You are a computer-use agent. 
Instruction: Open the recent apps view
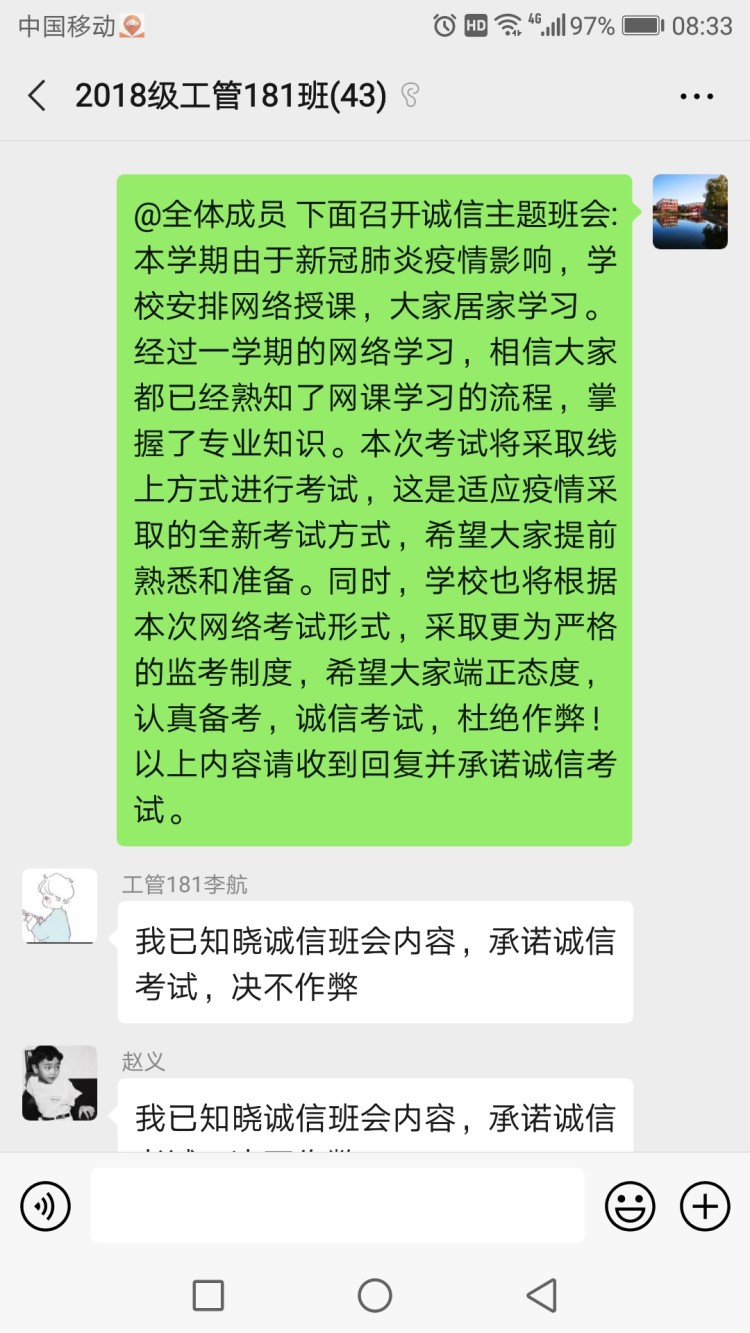coord(208,1296)
